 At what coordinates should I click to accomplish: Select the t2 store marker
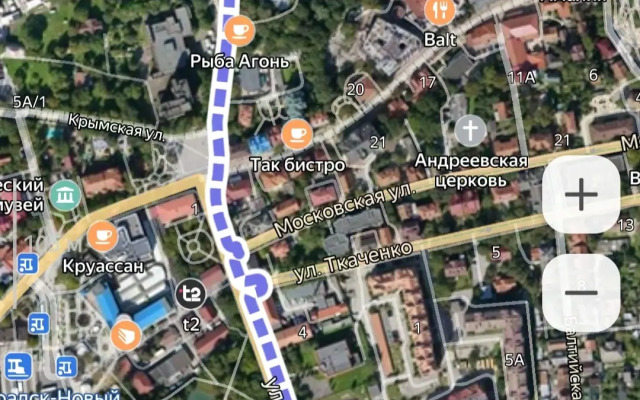(x=188, y=294)
